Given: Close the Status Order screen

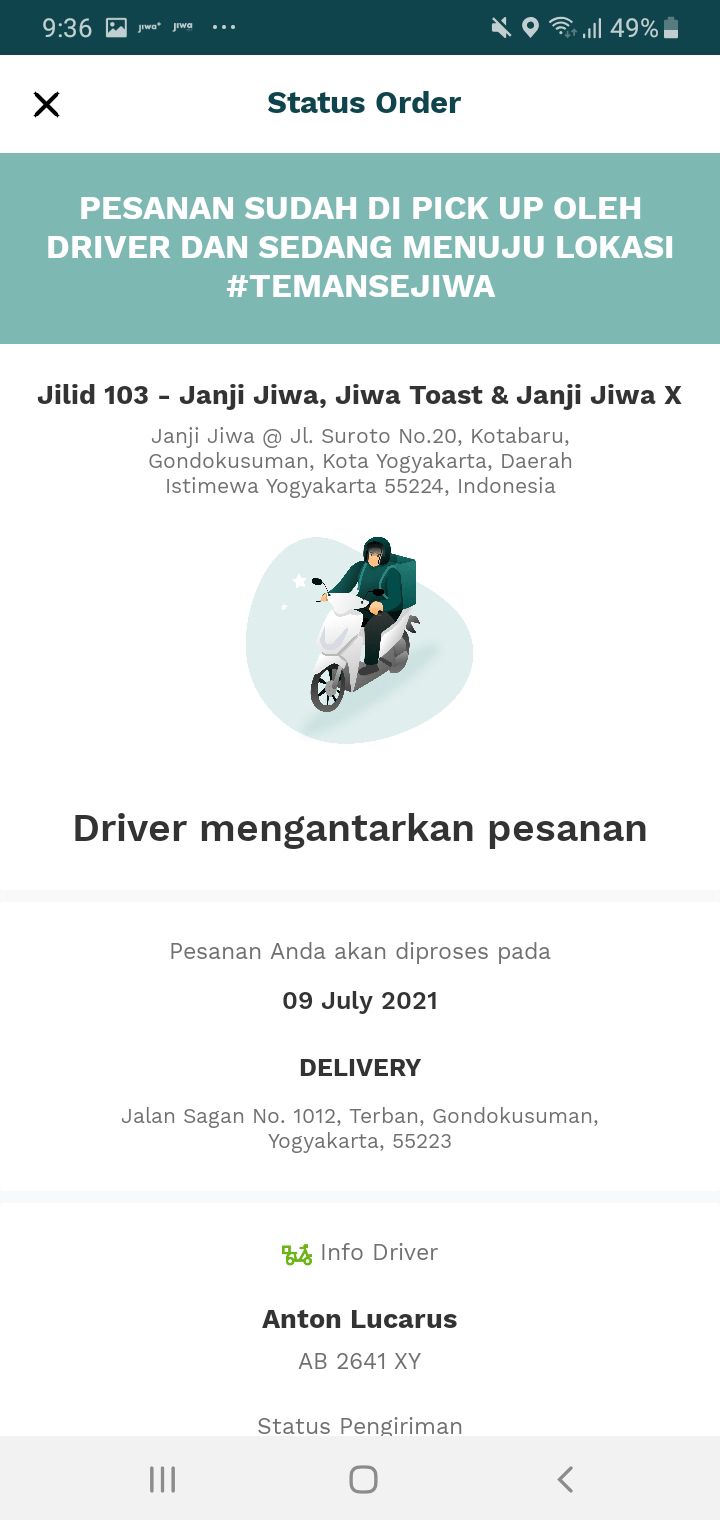Looking at the screenshot, I should click(46, 104).
